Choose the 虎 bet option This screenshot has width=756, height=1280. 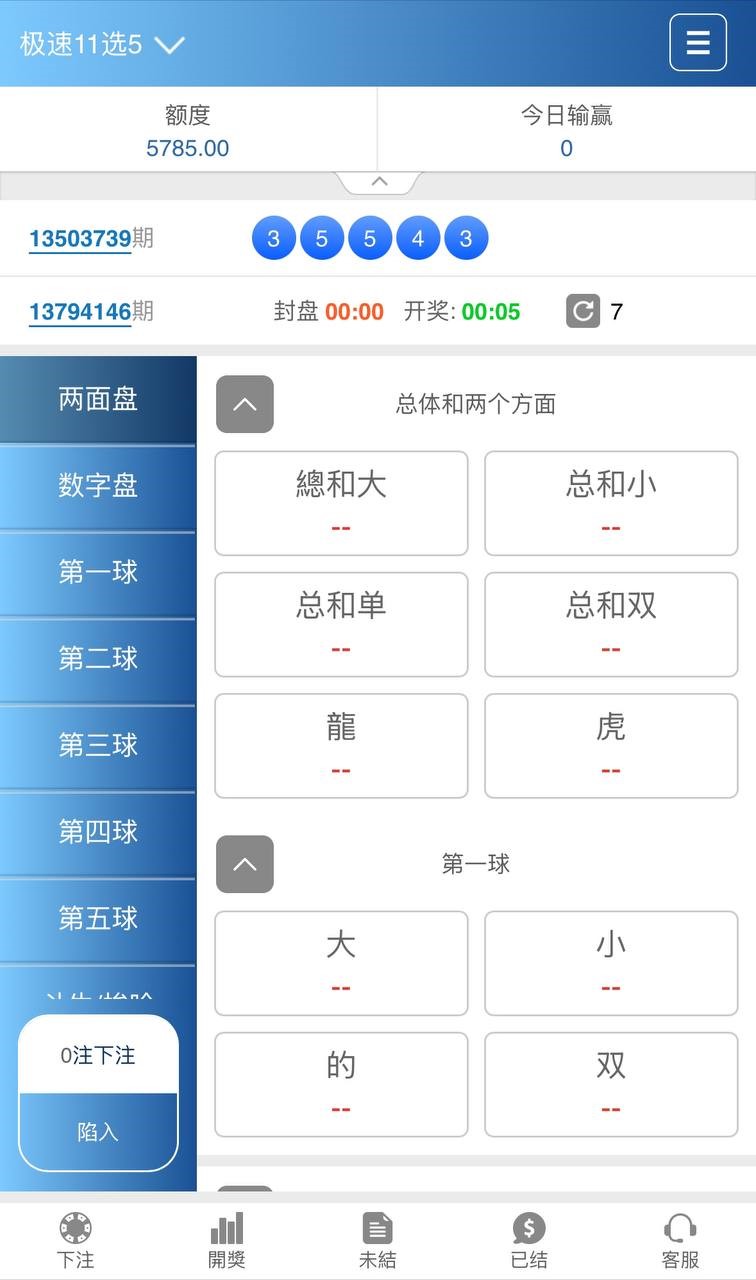click(x=611, y=744)
